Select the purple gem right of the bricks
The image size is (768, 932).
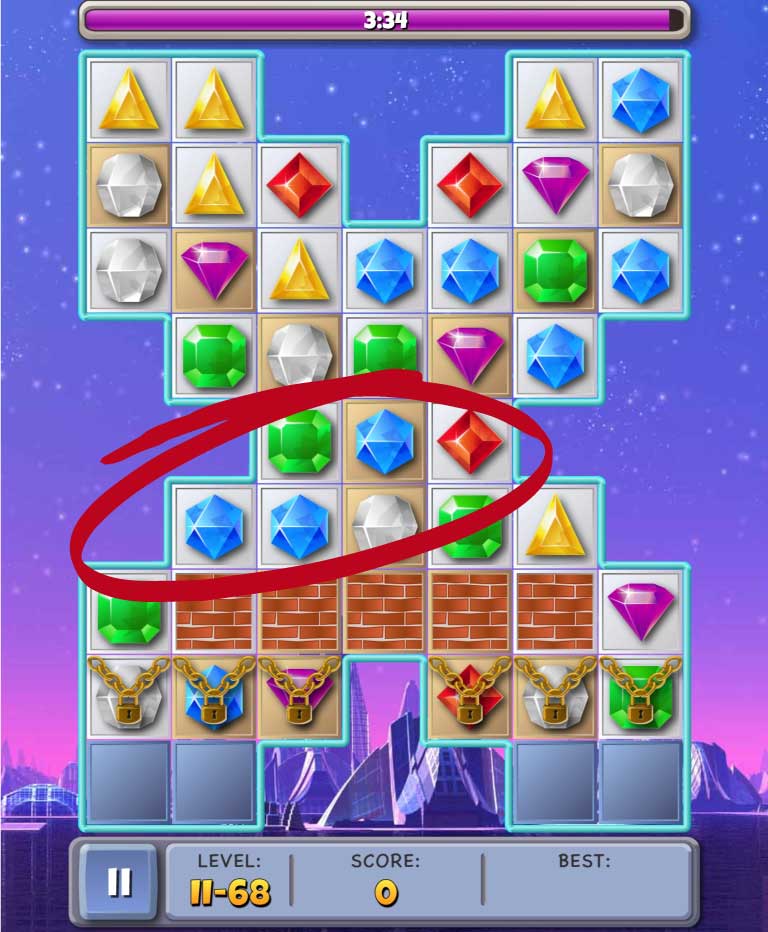(x=641, y=612)
